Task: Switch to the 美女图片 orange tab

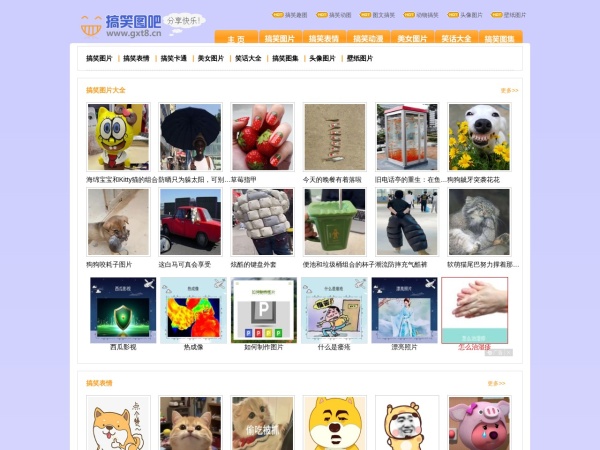Action: (412, 38)
